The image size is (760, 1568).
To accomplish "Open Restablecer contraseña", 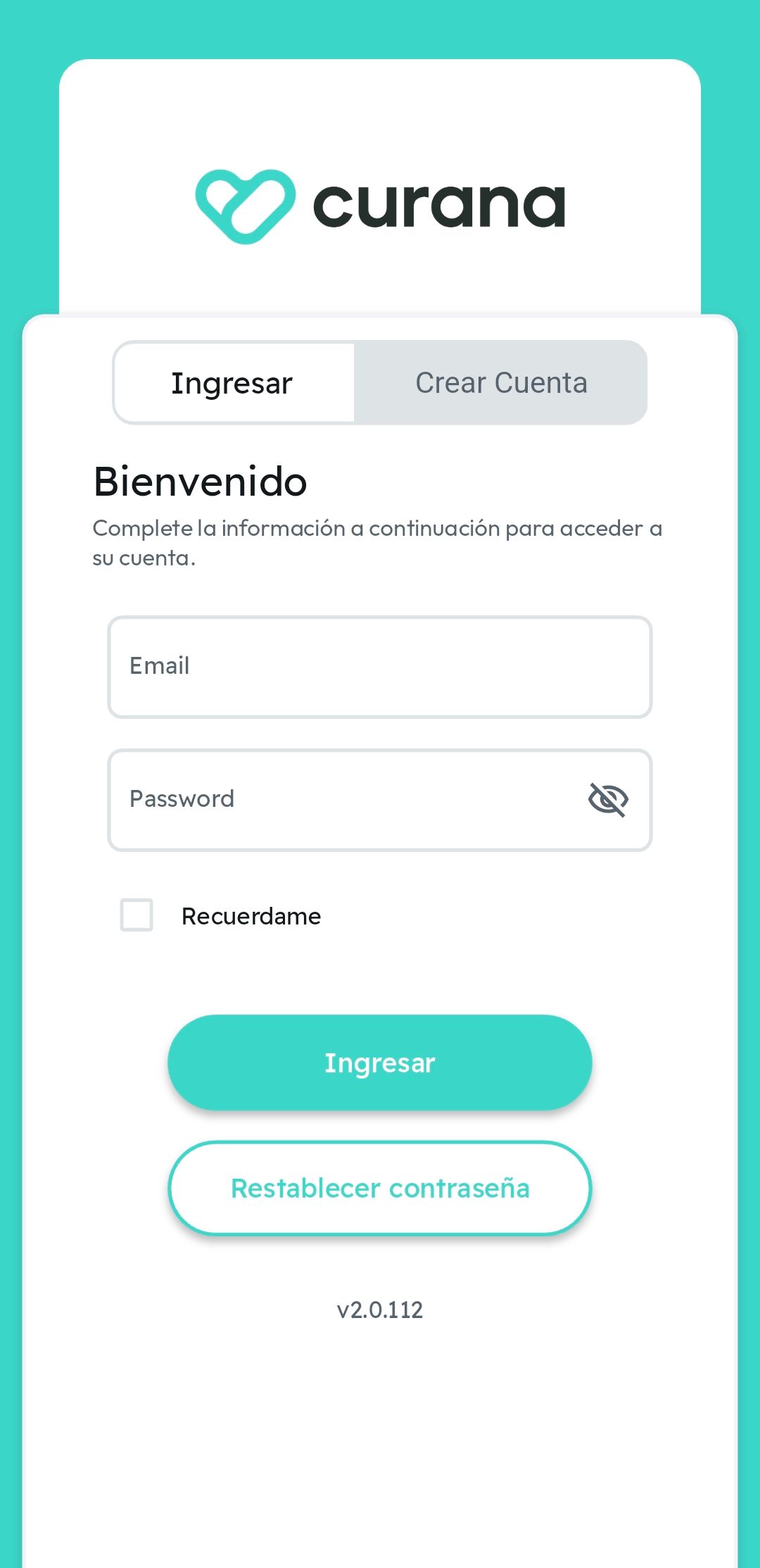I will [380, 1188].
